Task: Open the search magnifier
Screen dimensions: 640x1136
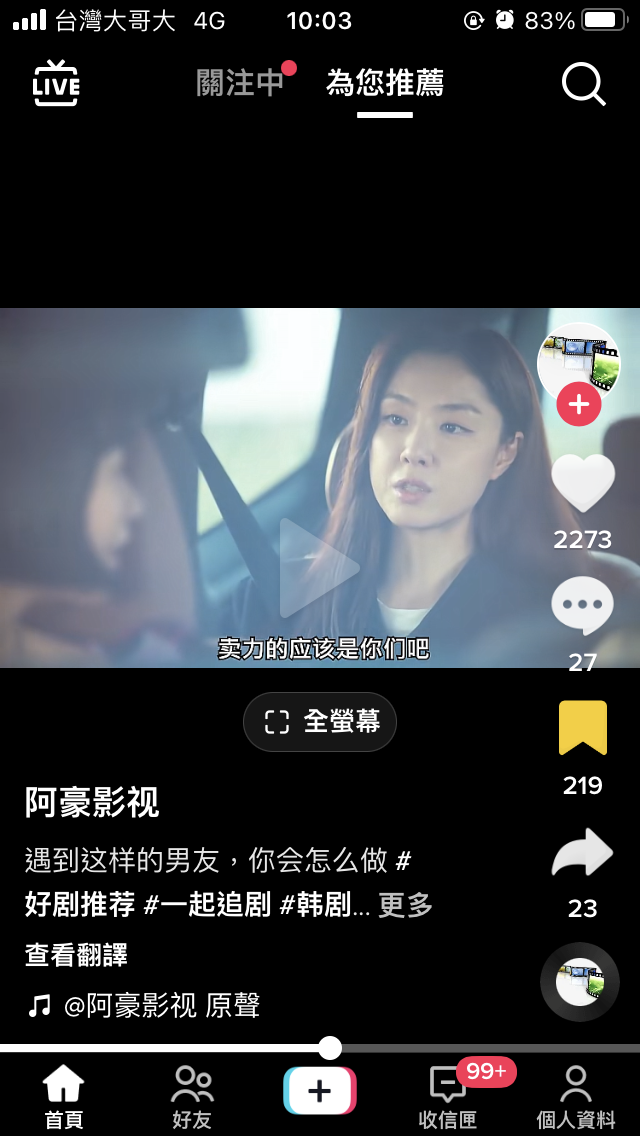Action: (x=583, y=85)
